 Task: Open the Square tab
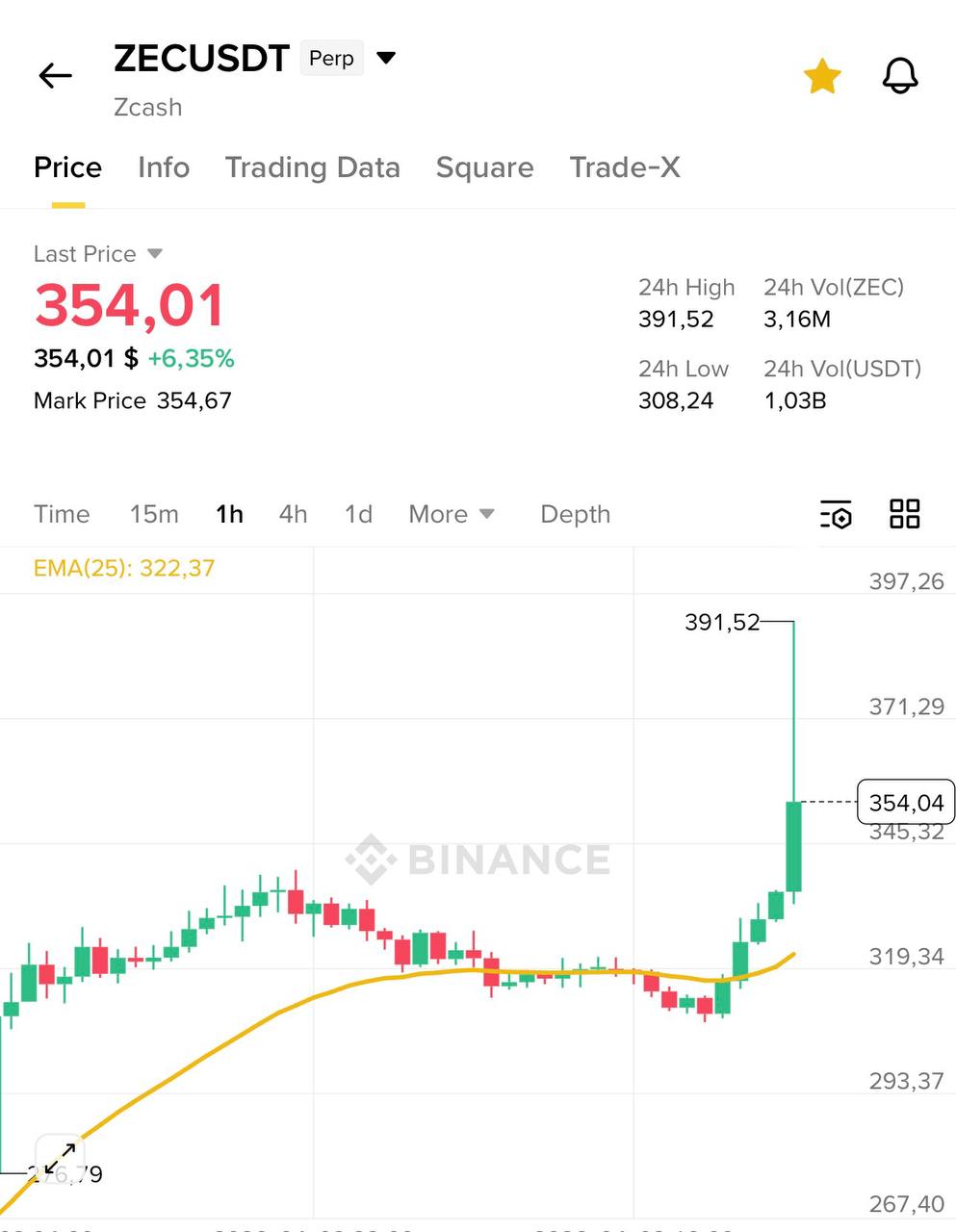pos(484,167)
